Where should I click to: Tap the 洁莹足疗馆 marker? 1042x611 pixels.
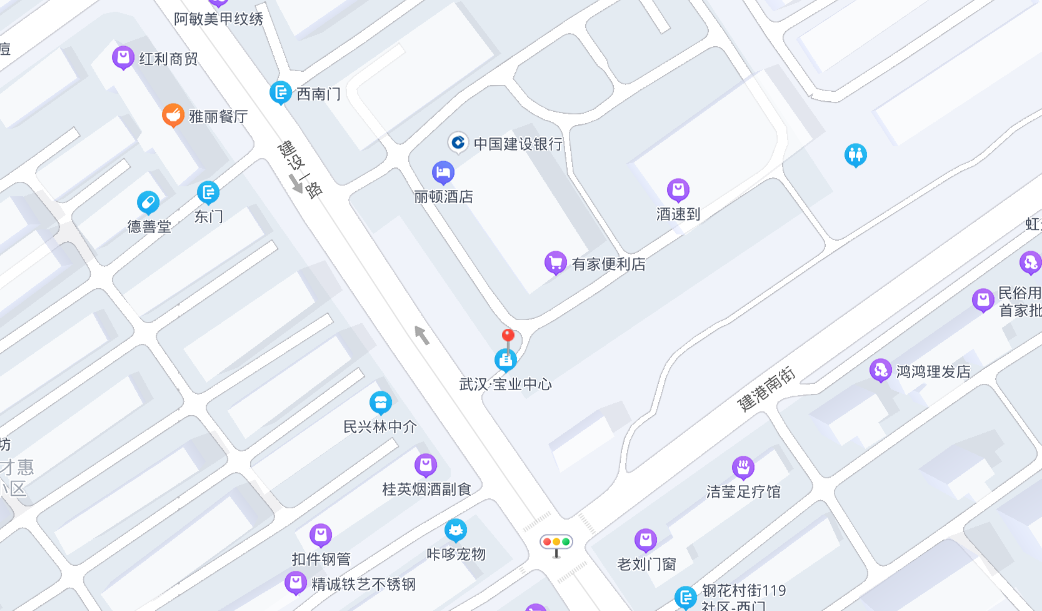742,467
